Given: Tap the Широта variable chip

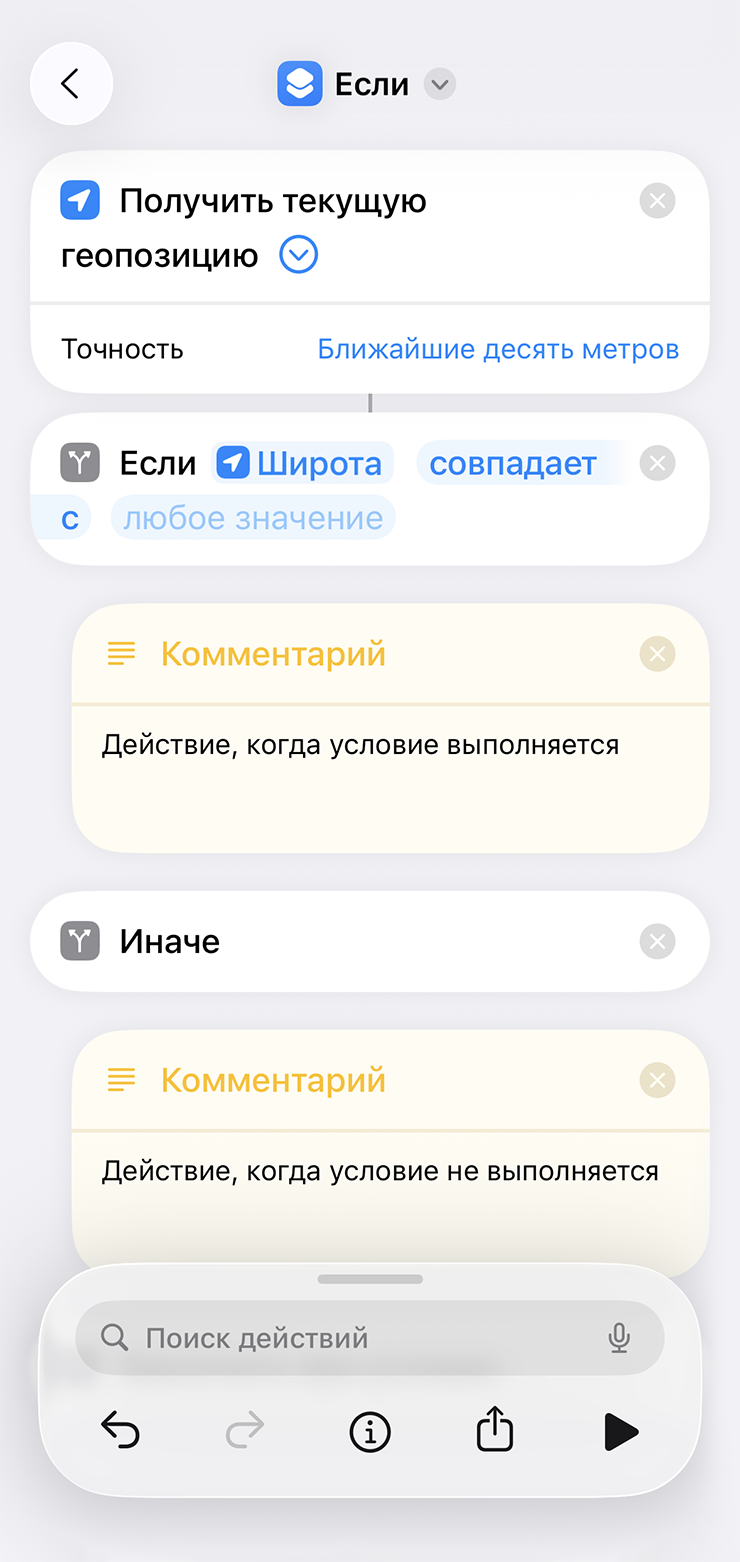Looking at the screenshot, I should tap(302, 464).
